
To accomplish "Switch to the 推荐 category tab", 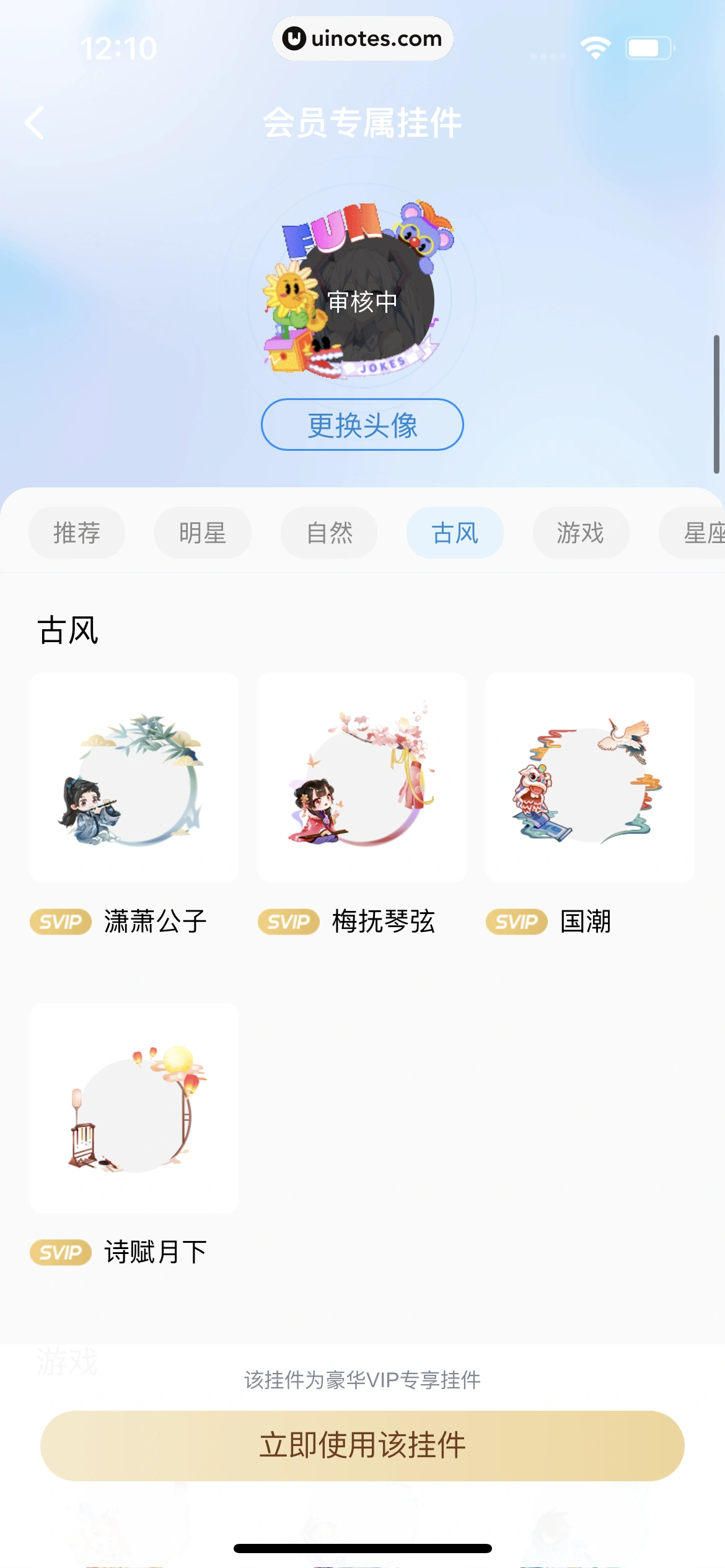I will [76, 533].
